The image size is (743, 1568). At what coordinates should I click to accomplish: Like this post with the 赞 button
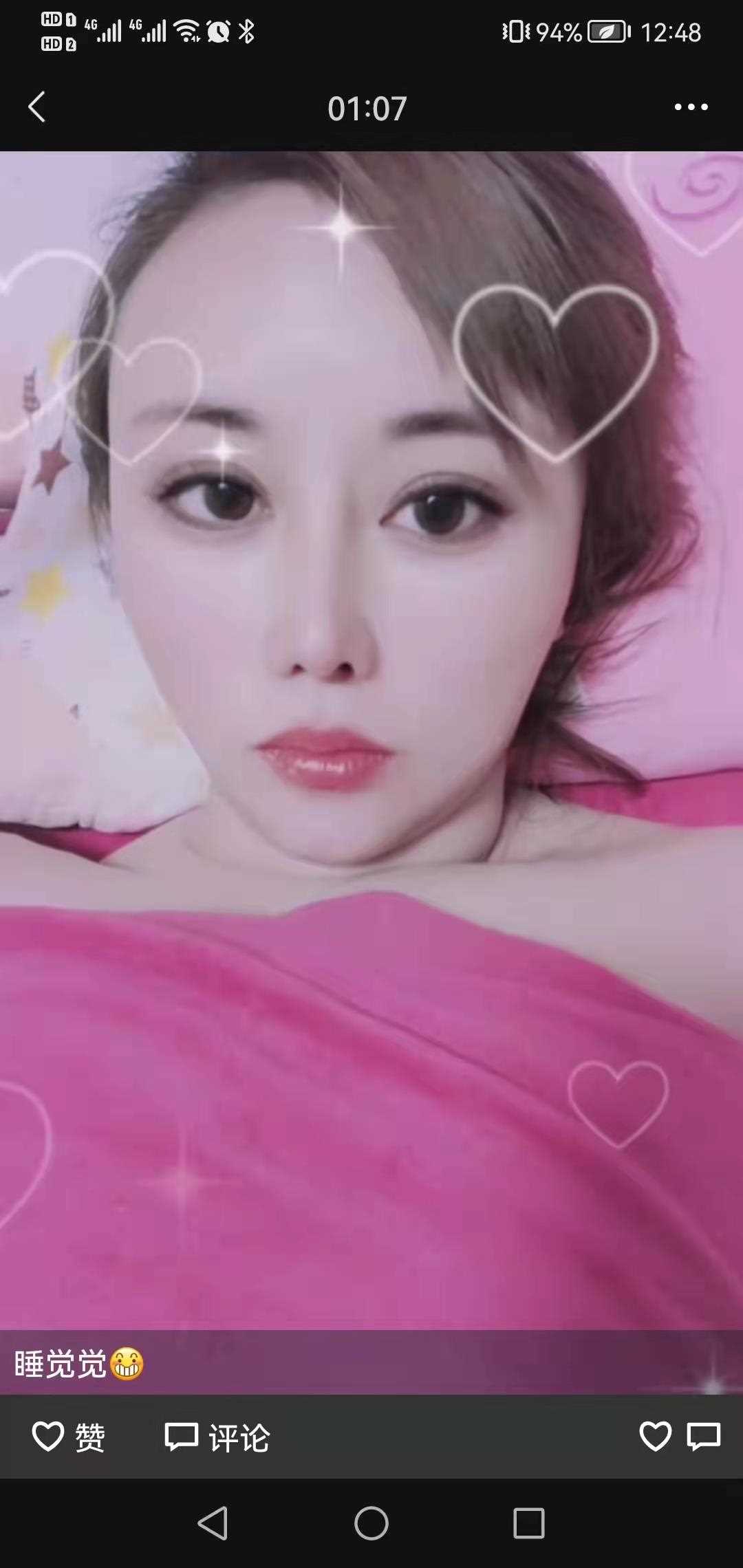click(69, 1437)
